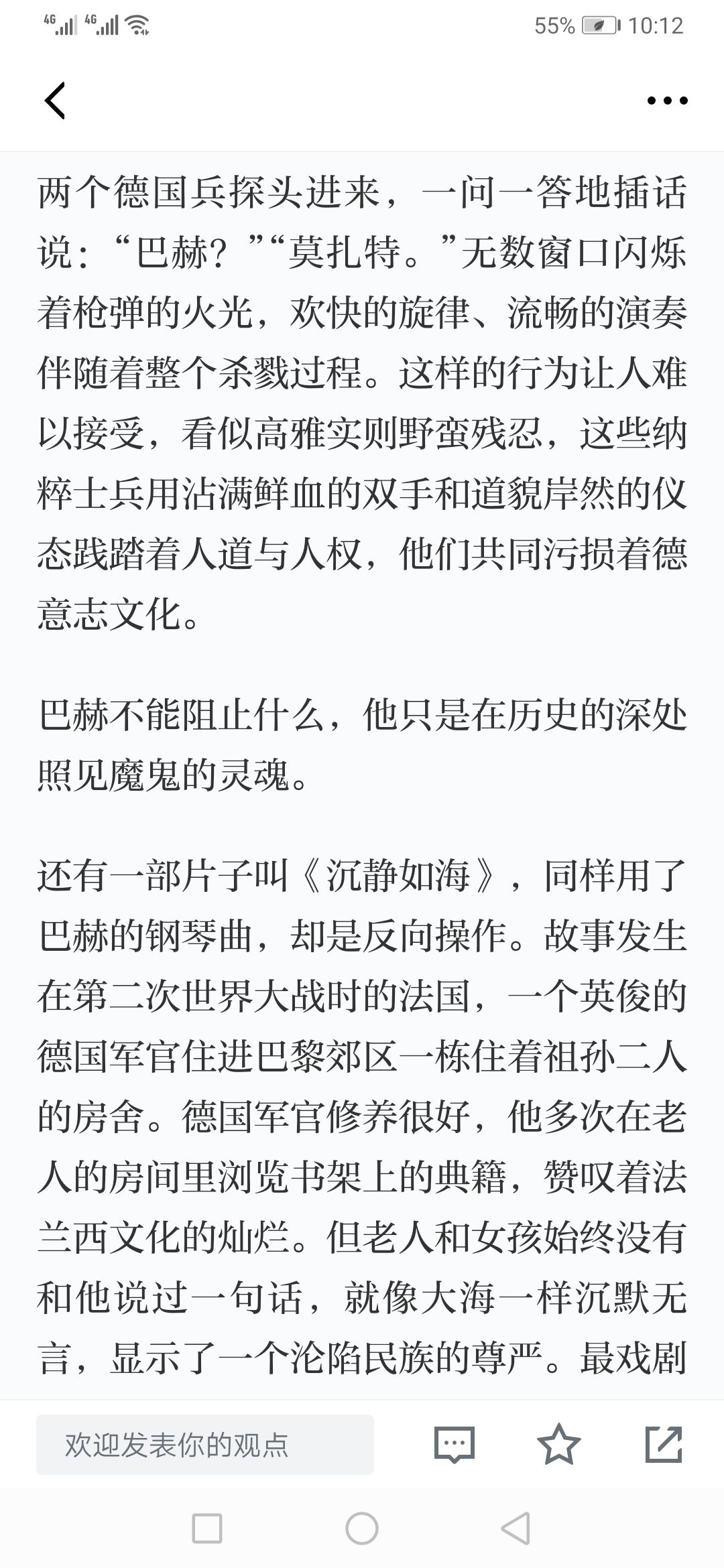
Task: Open recent apps with the square button
Action: 207,1529
